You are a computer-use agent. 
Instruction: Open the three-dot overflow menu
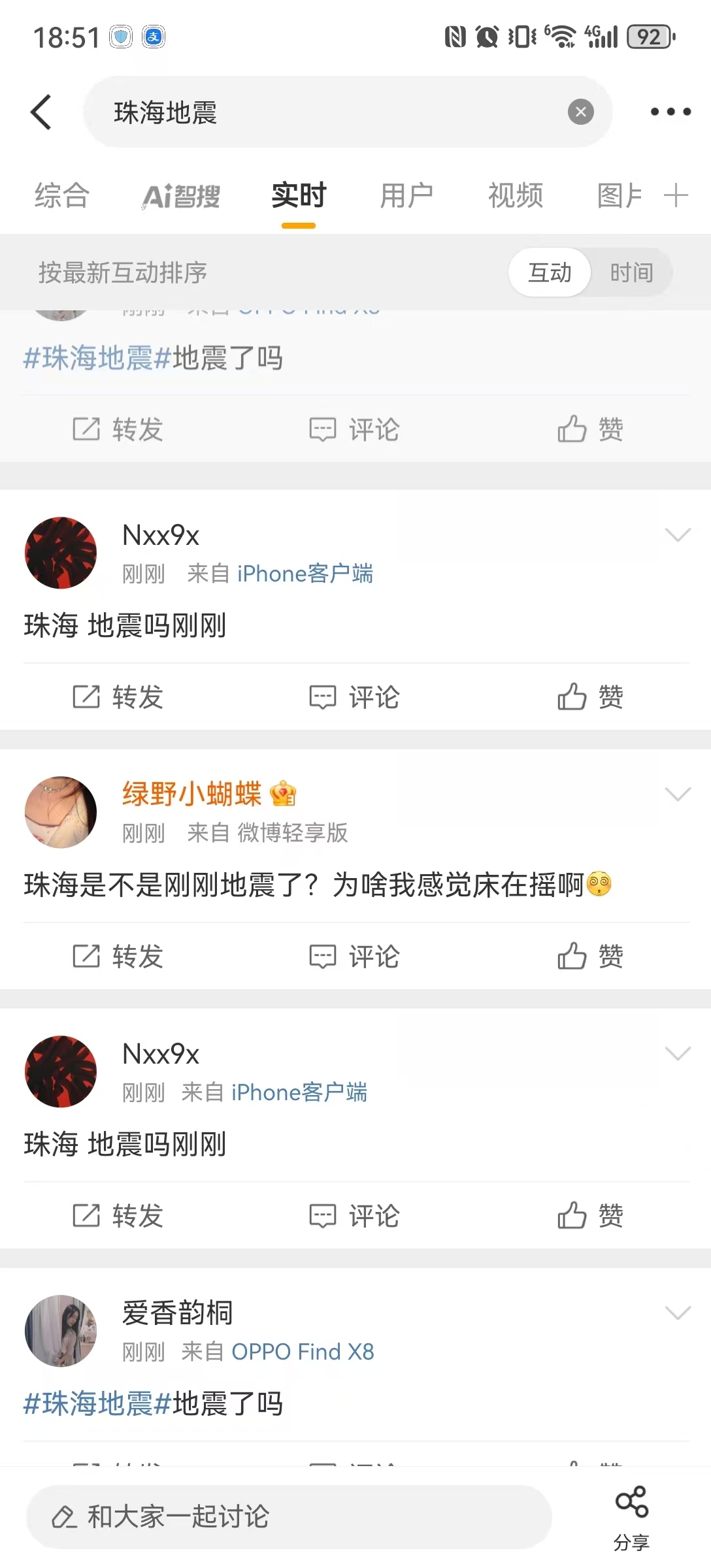click(670, 112)
